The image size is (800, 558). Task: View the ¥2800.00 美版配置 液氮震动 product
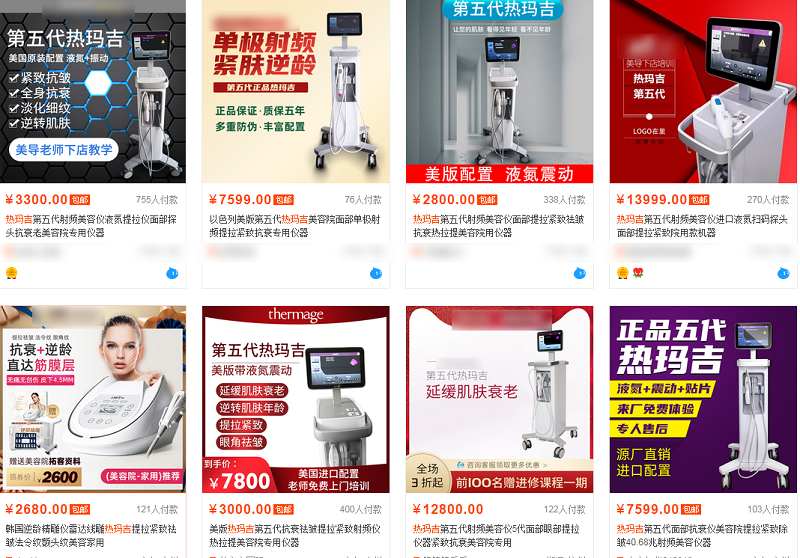coord(499,90)
